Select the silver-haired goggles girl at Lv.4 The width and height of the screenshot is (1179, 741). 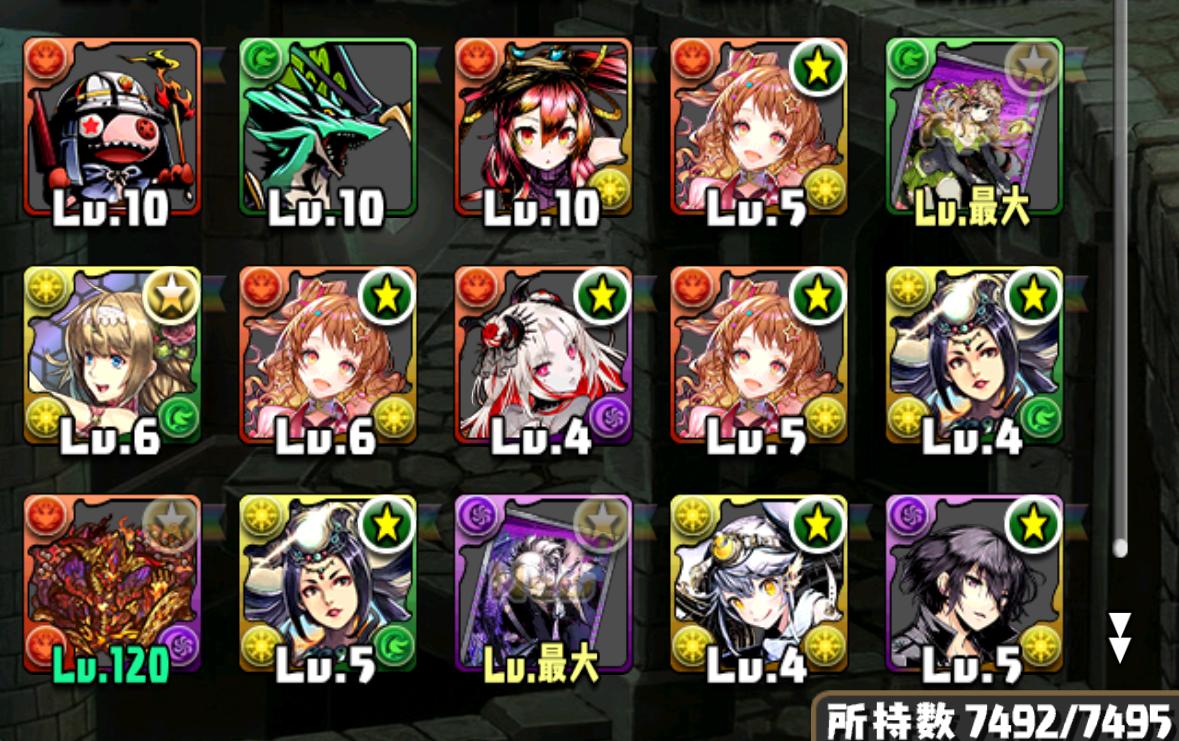coord(759,583)
